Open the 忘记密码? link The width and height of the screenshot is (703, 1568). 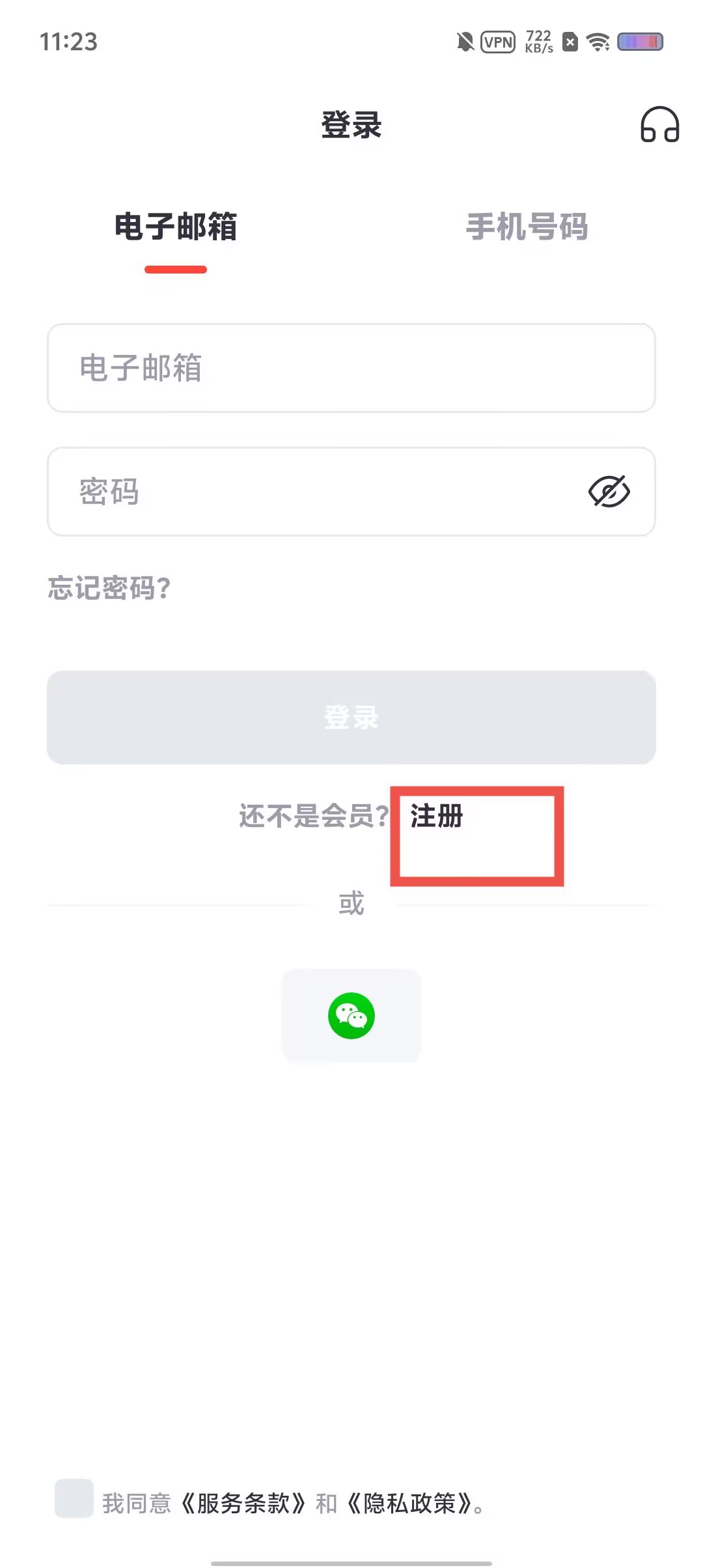pyautogui.click(x=109, y=587)
